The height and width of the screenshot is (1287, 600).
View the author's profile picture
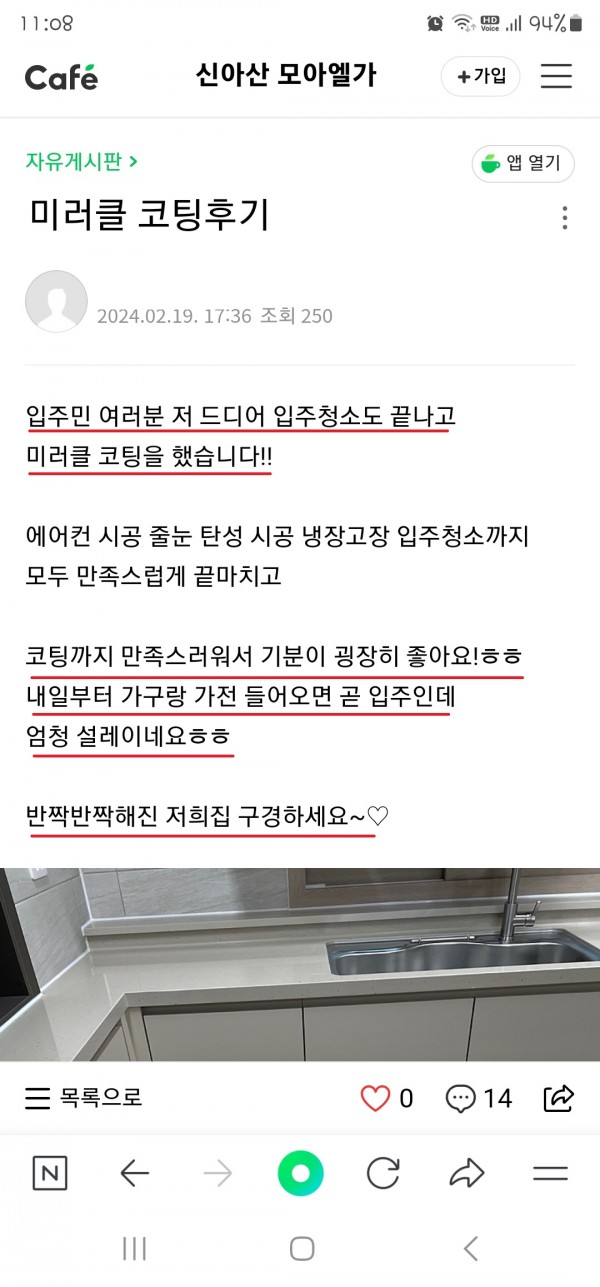coord(56,301)
